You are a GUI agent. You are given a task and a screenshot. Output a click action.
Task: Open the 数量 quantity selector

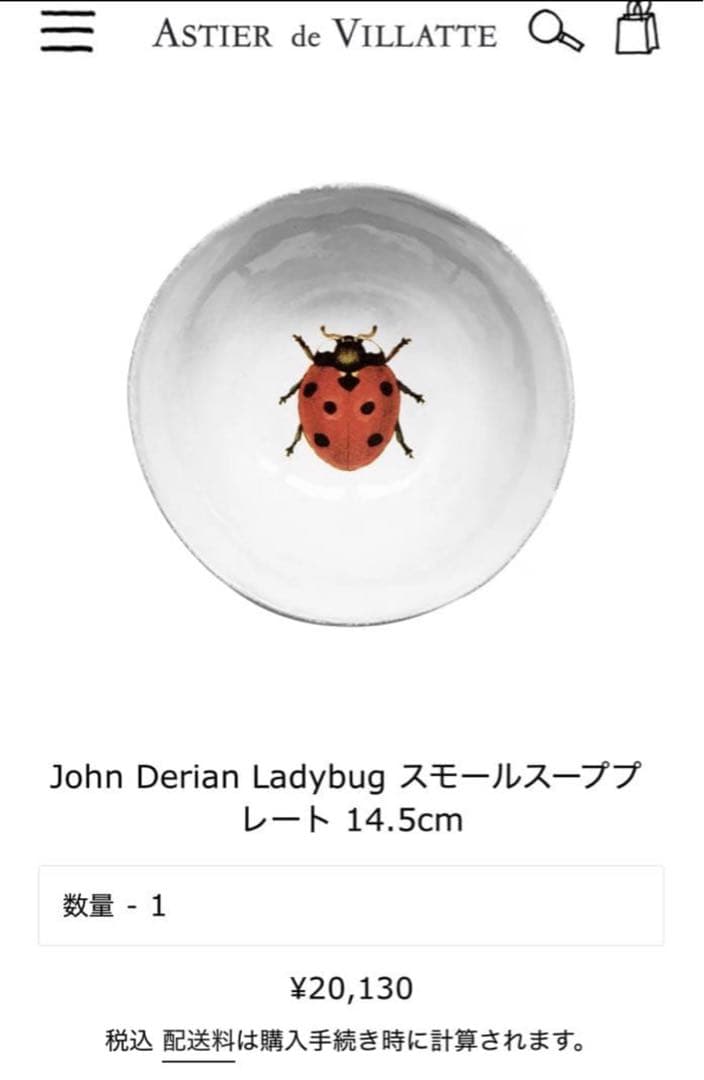[x=351, y=906]
